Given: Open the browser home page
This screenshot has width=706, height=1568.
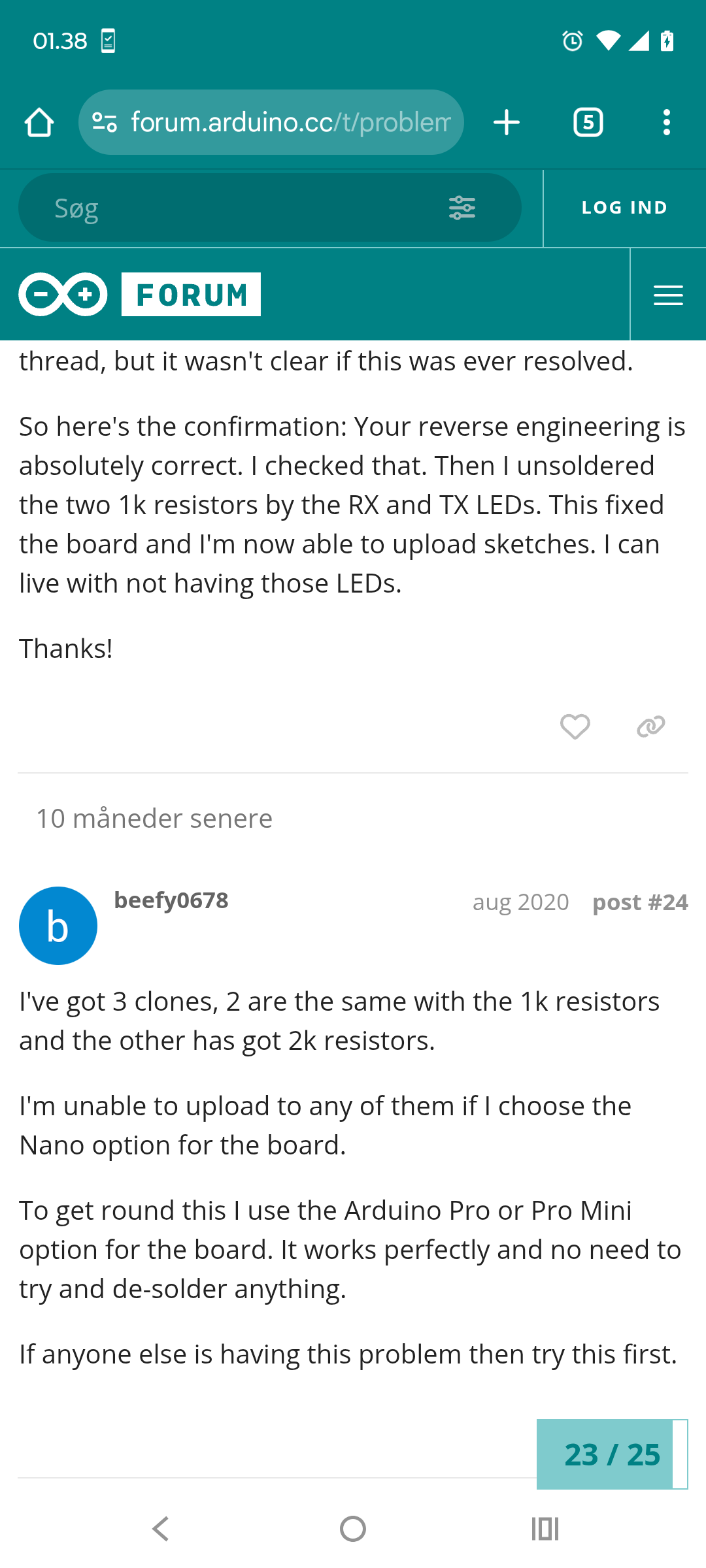Looking at the screenshot, I should (39, 122).
